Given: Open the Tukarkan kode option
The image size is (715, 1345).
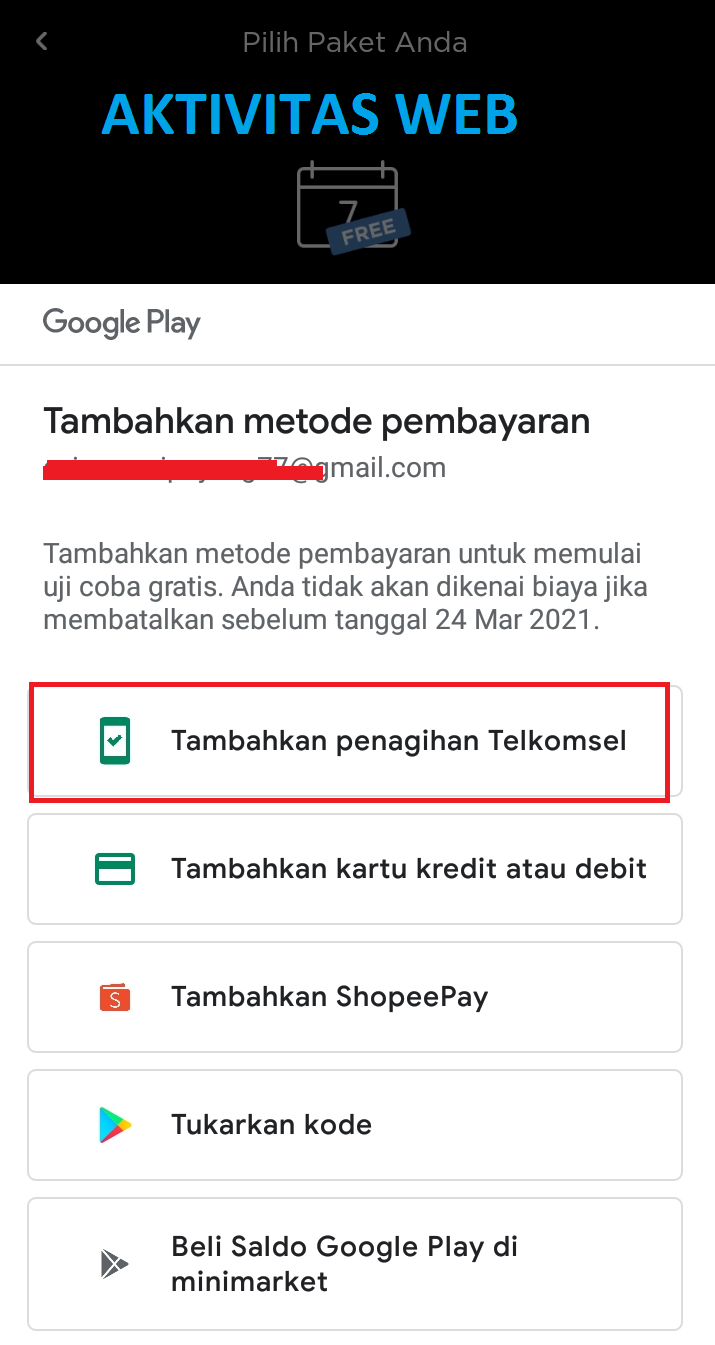Looking at the screenshot, I should (355, 1124).
